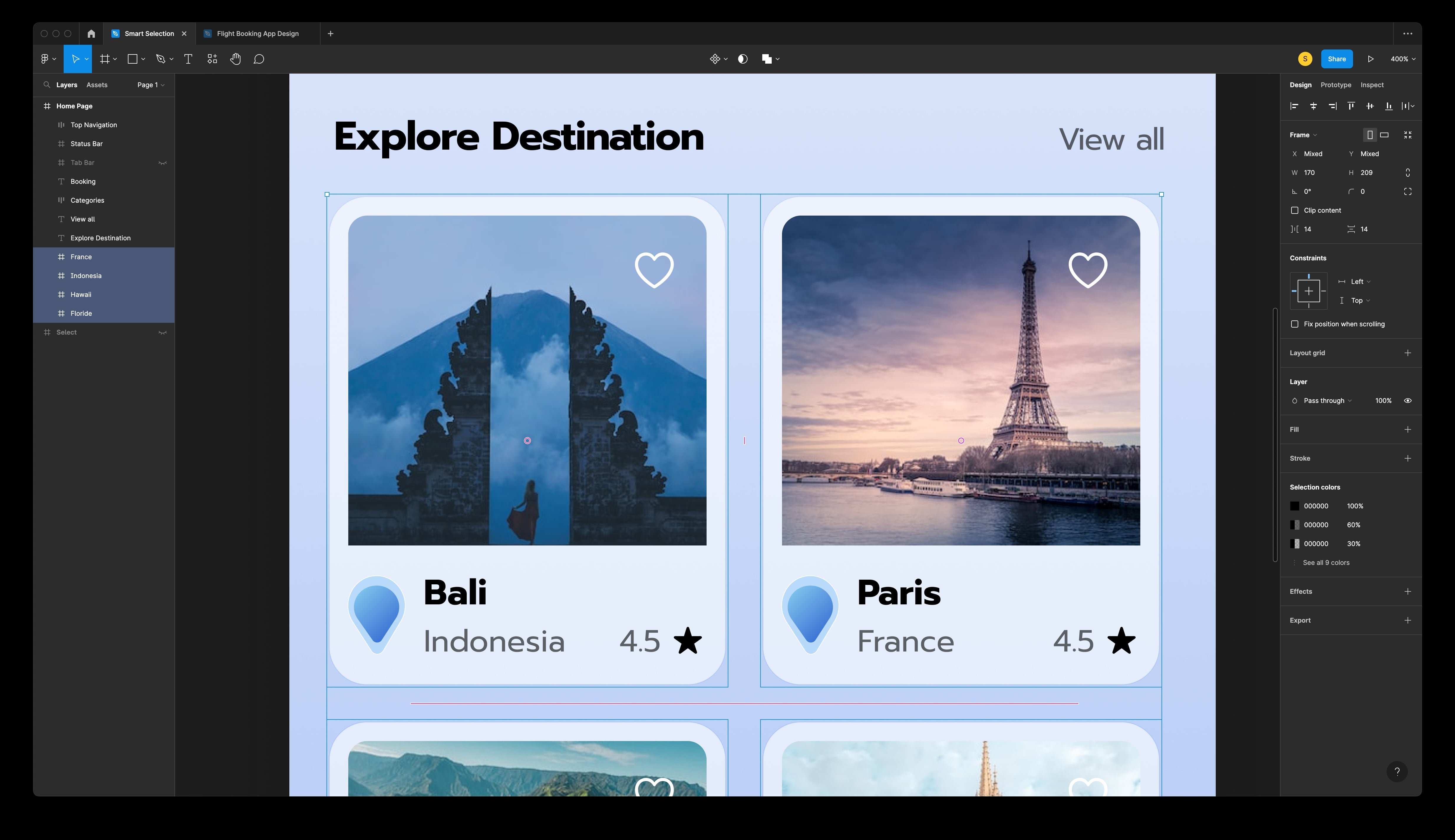1455x840 pixels.
Task: Switch to the Flight Booking App Design tab
Action: [258, 34]
